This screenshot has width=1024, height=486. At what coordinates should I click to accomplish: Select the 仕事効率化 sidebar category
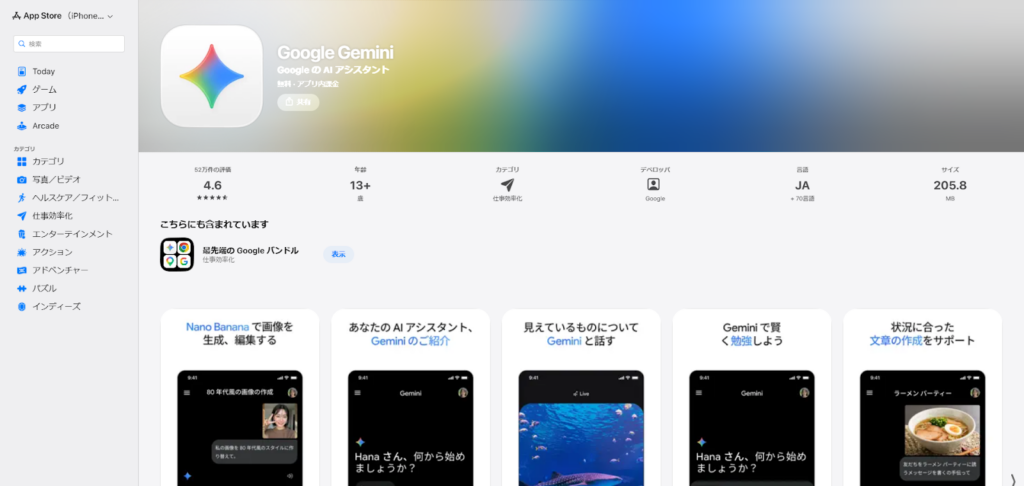click(x=52, y=215)
